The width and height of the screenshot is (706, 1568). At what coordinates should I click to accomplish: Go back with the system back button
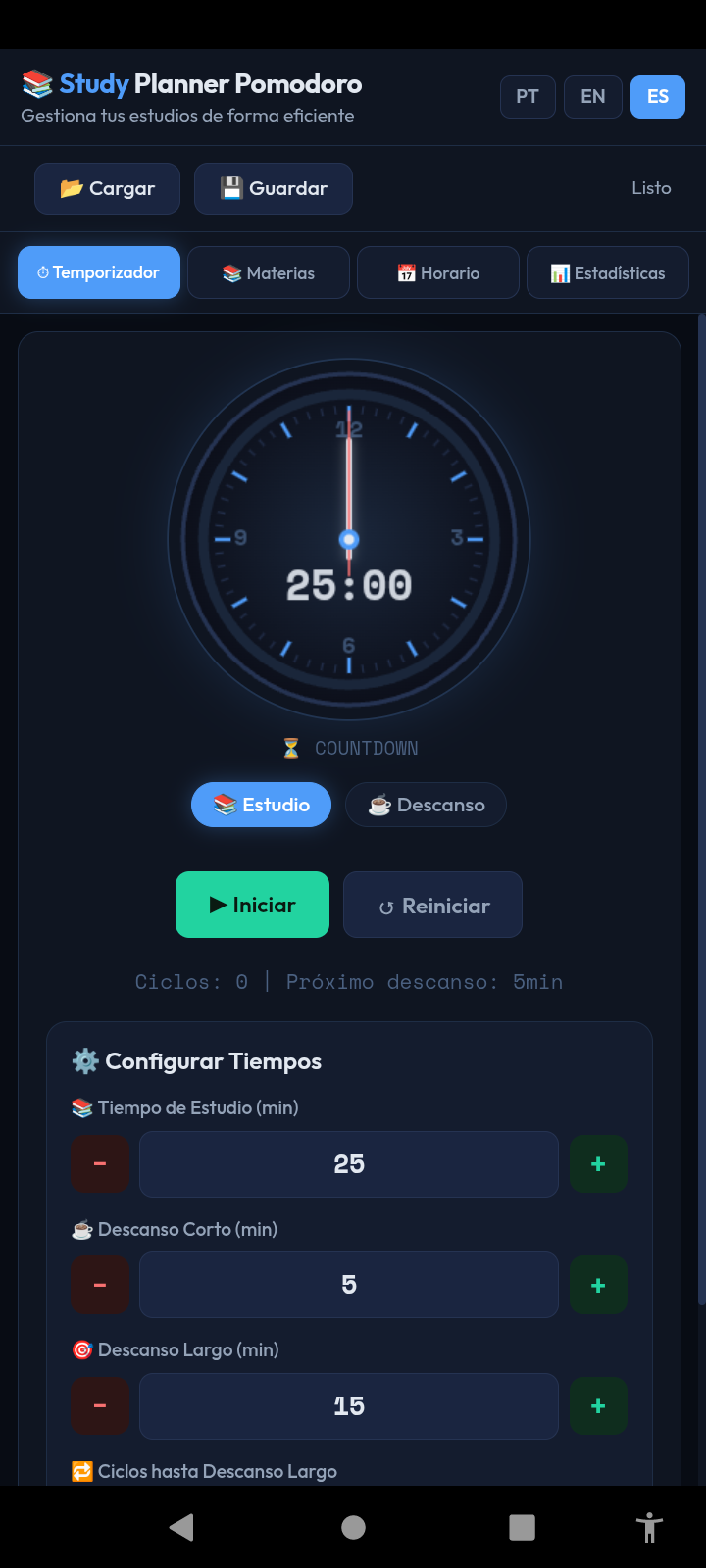(x=182, y=1527)
